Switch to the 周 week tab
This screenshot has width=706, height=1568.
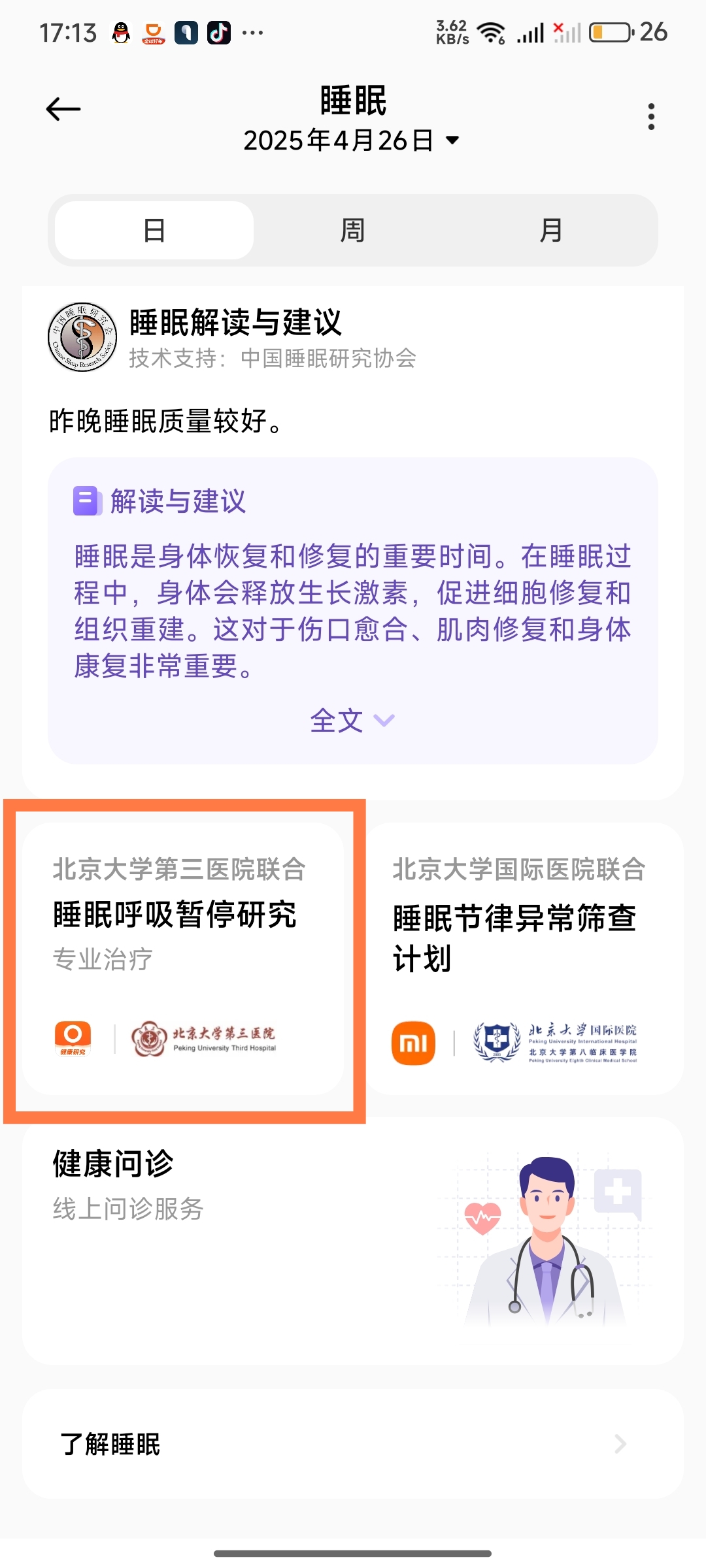coord(352,231)
